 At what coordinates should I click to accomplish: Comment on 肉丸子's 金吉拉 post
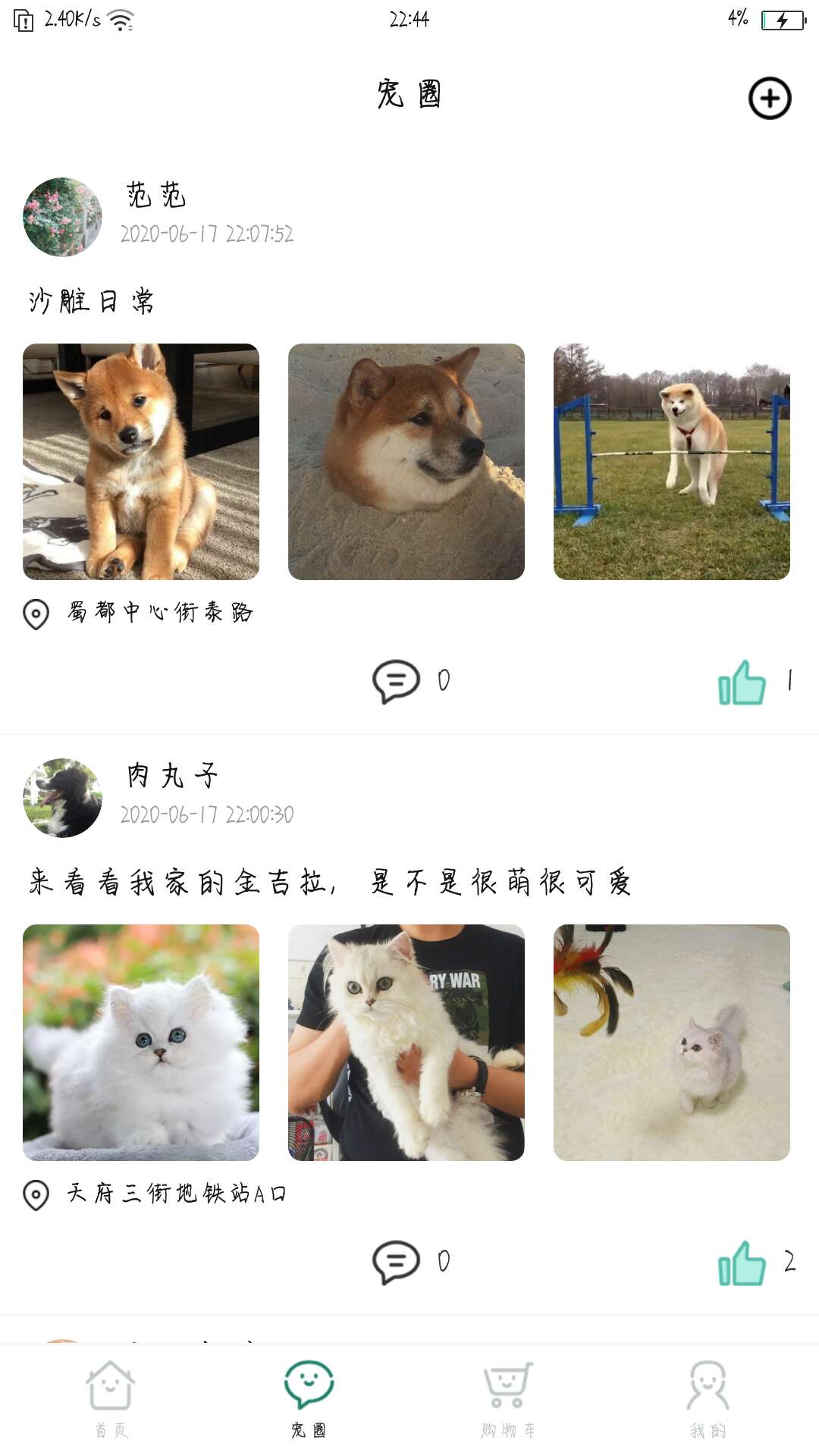(396, 1262)
